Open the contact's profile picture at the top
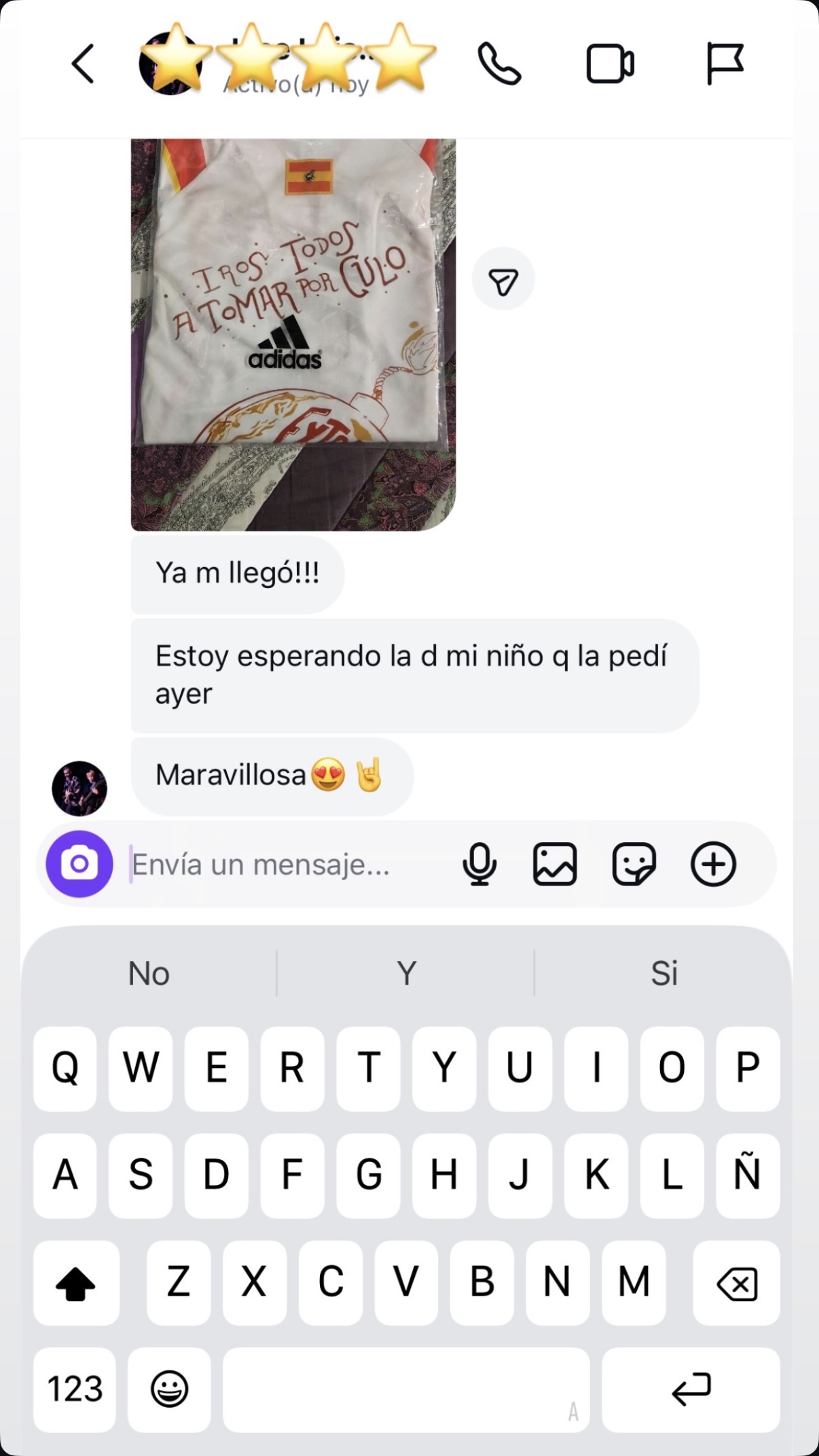Screen dimensions: 819x1456 point(170,65)
